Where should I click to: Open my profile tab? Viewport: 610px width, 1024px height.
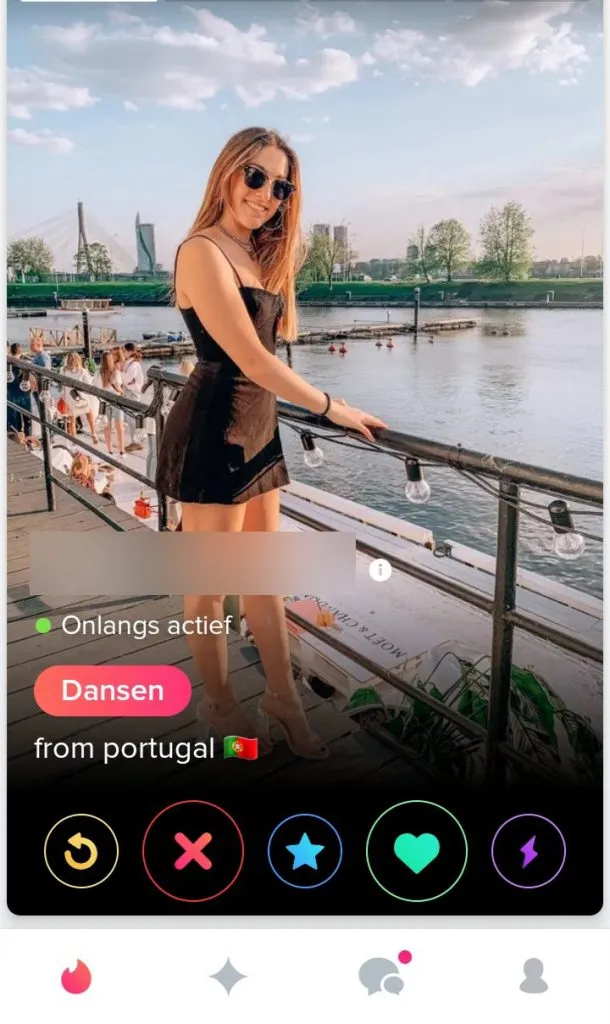[x=533, y=976]
